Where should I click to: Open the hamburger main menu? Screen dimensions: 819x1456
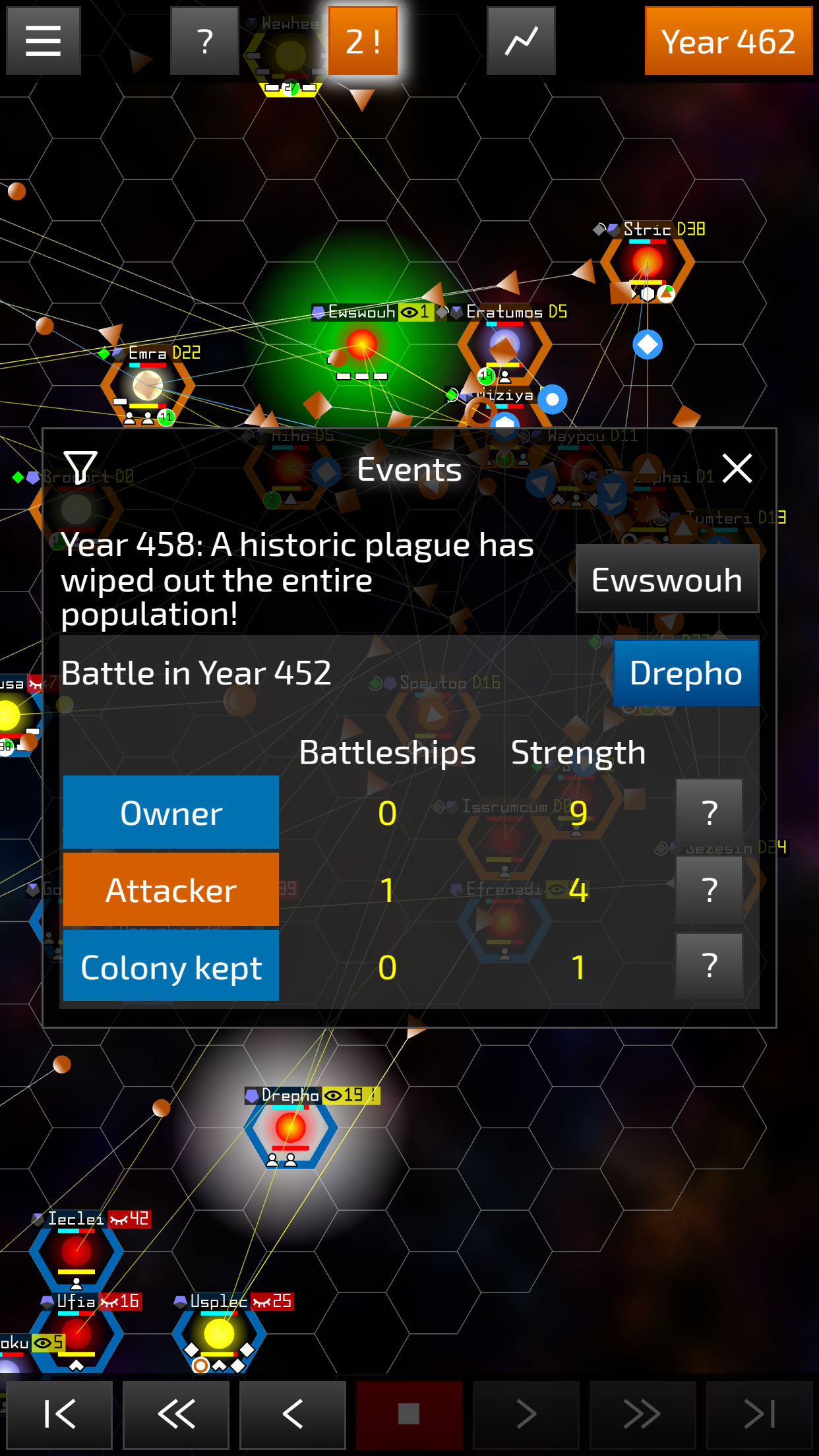pyautogui.click(x=44, y=41)
